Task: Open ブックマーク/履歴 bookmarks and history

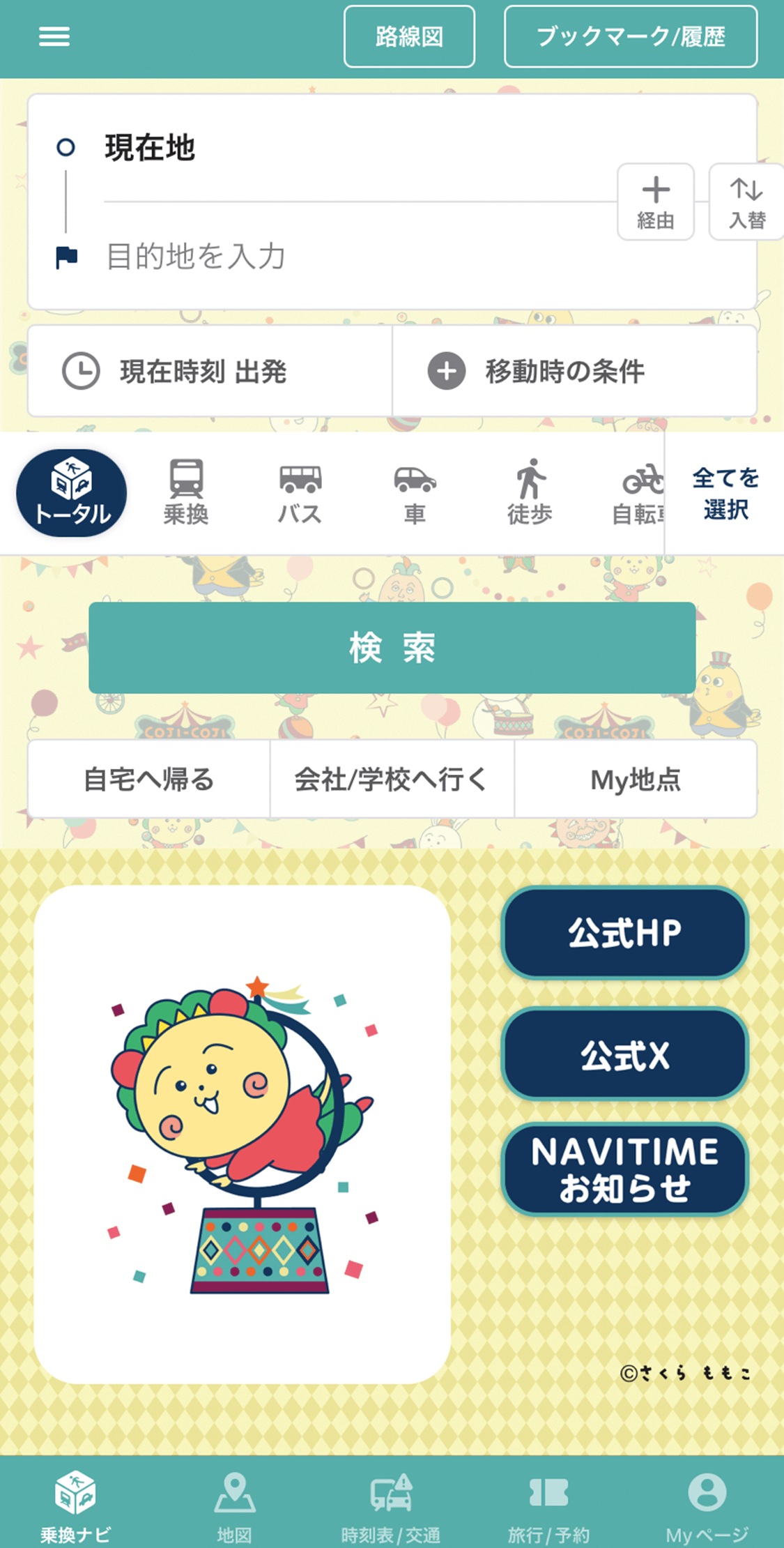Action: (630, 36)
